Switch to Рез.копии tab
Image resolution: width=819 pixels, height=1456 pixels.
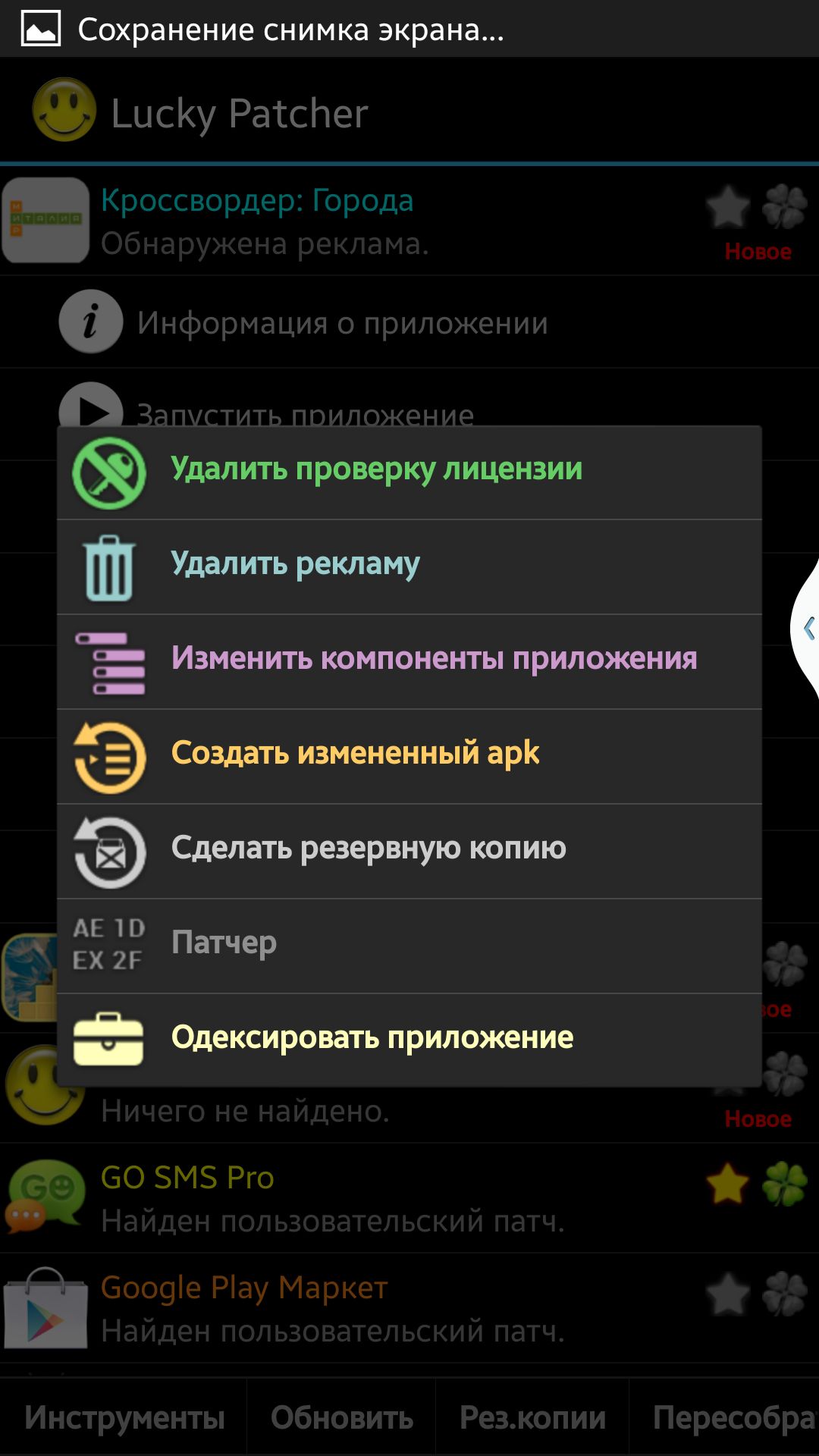[x=532, y=1417]
